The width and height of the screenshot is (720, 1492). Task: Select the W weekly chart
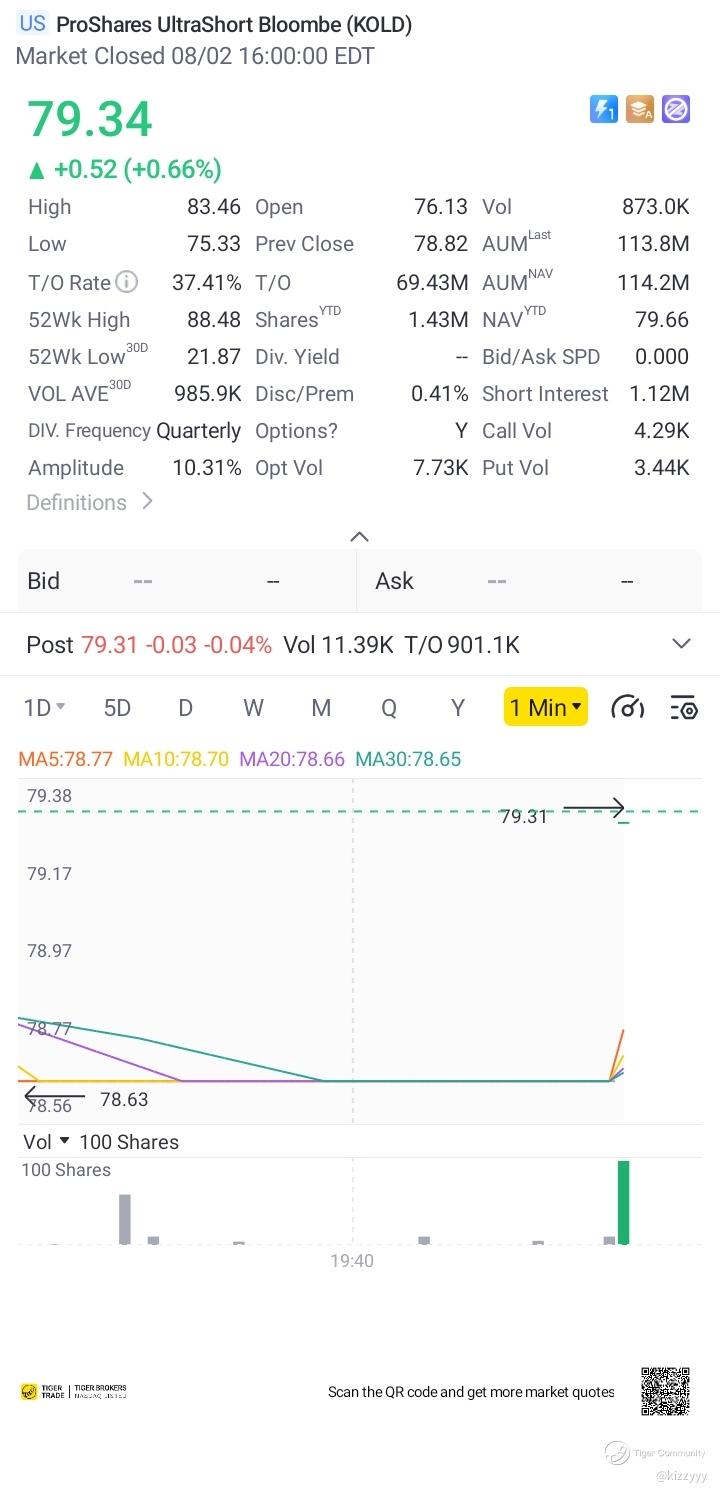(253, 708)
